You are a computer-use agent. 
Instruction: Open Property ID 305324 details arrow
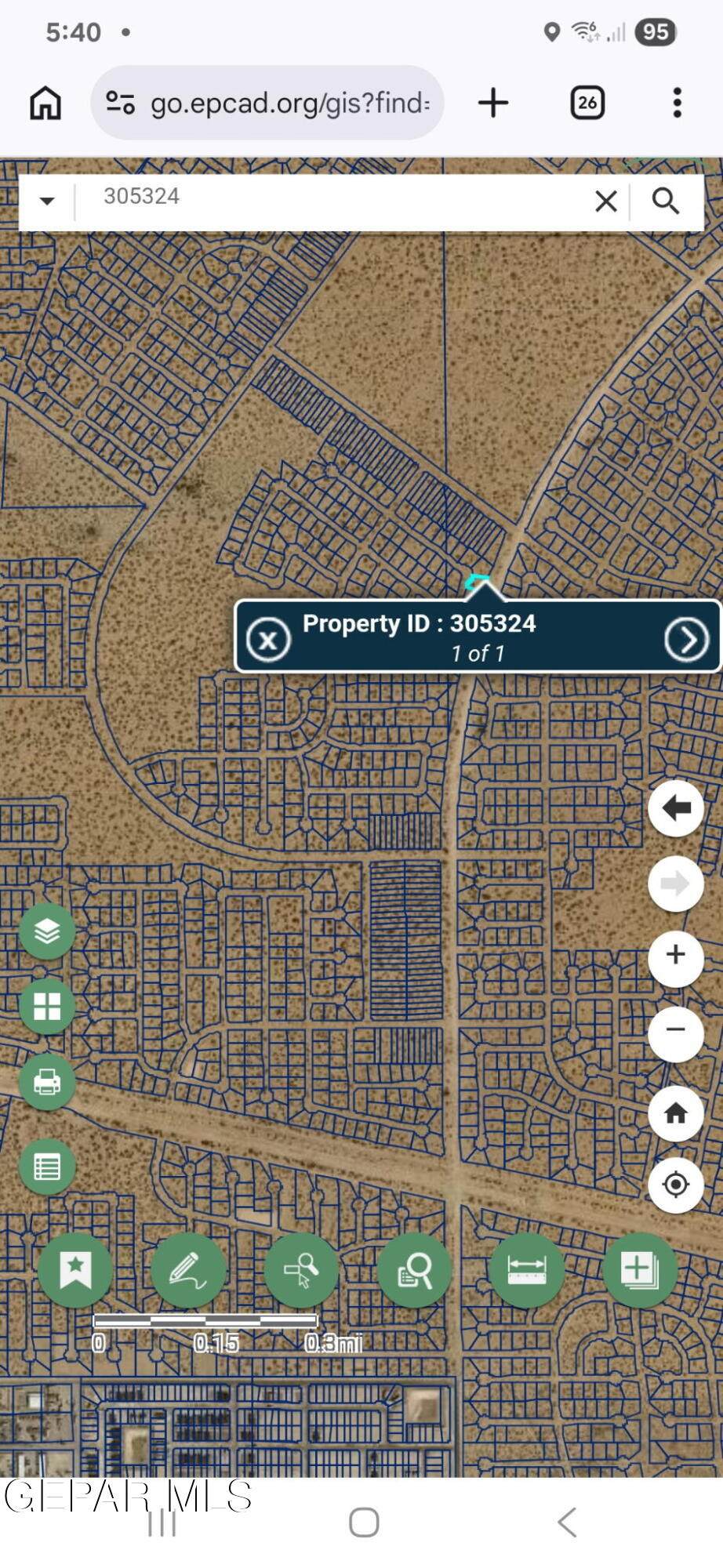(687, 640)
